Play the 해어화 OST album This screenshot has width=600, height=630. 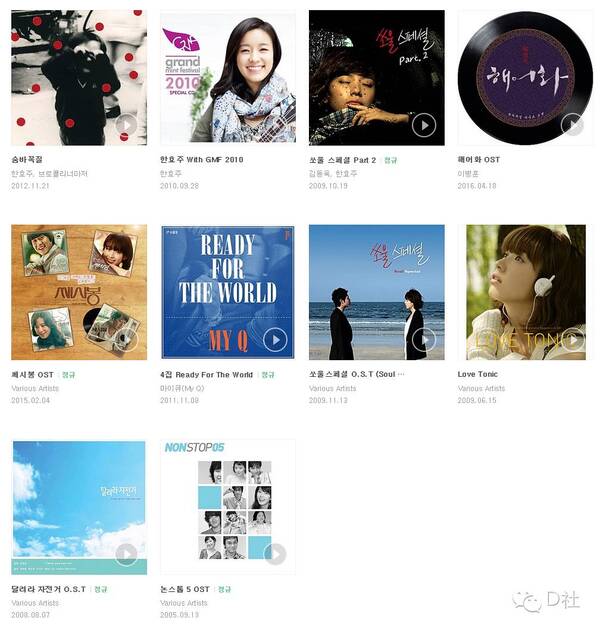pos(572,125)
